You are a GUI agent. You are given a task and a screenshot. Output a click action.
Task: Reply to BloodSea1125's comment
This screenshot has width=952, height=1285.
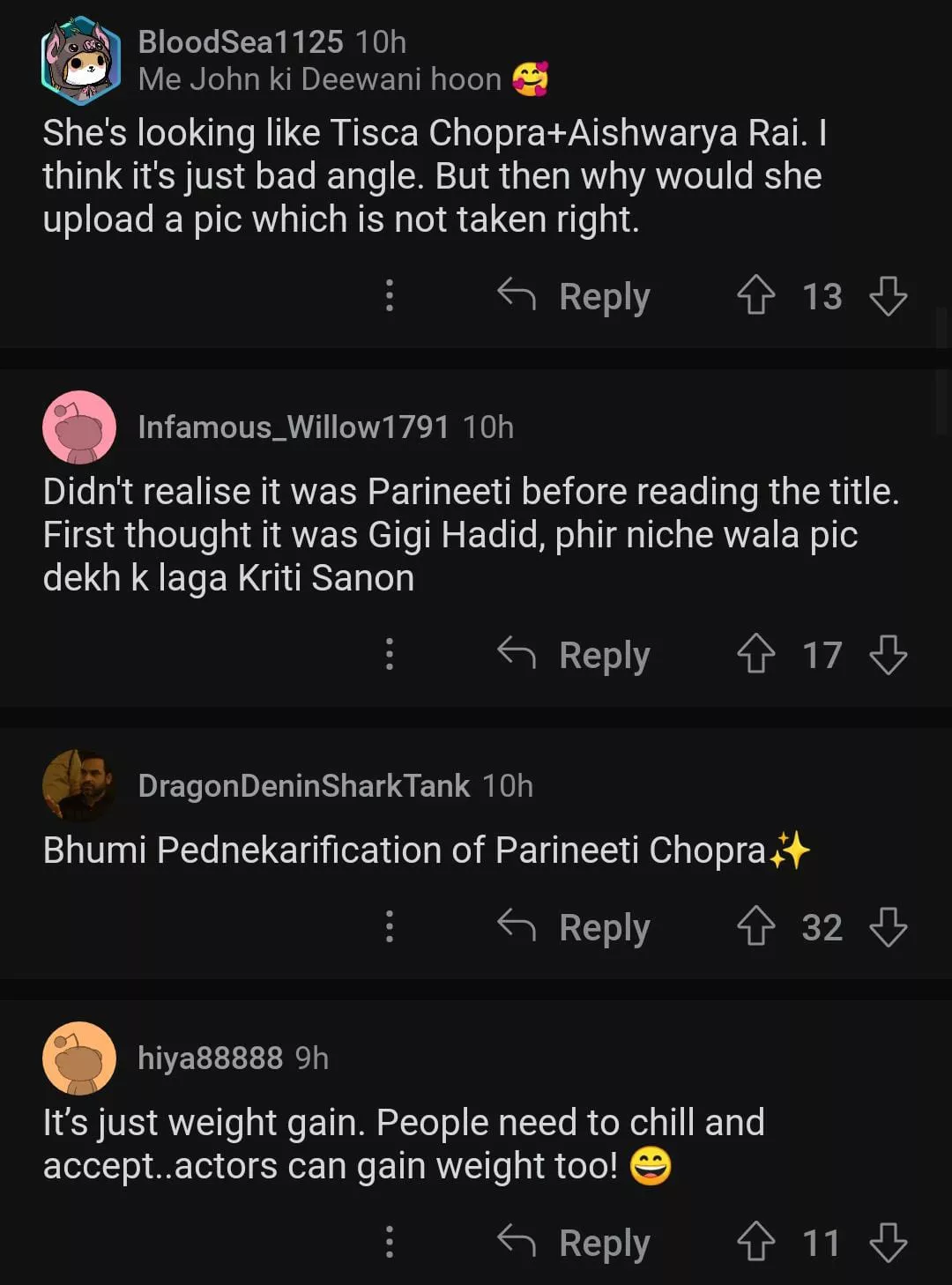point(575,296)
